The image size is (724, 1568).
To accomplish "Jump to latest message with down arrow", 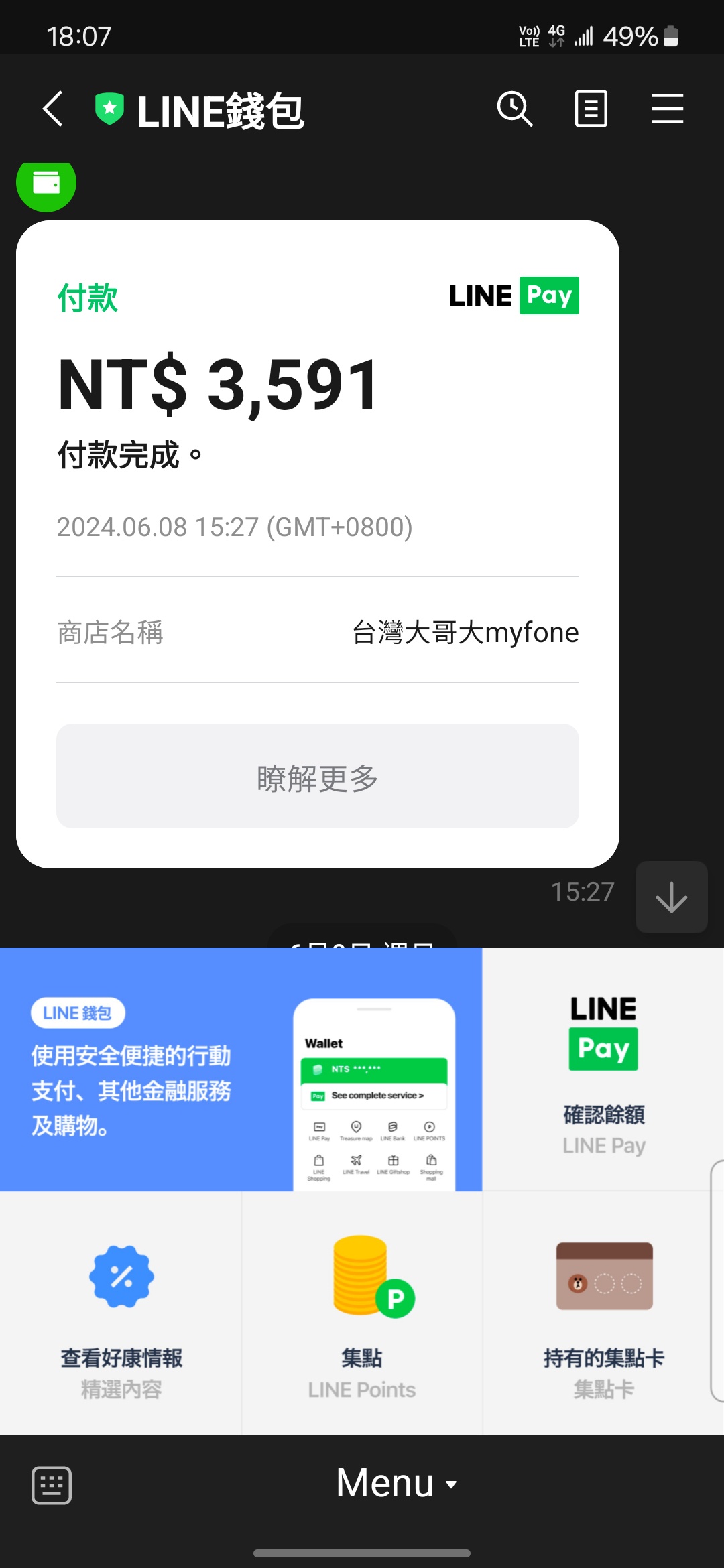I will tap(671, 897).
